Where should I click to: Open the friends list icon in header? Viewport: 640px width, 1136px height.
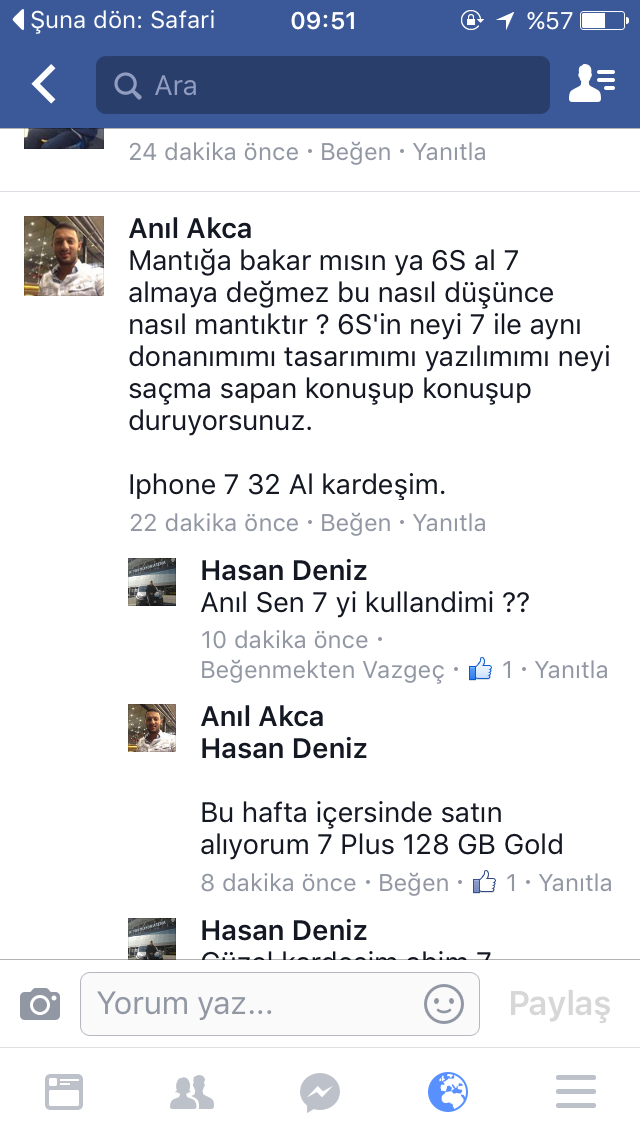coord(591,85)
